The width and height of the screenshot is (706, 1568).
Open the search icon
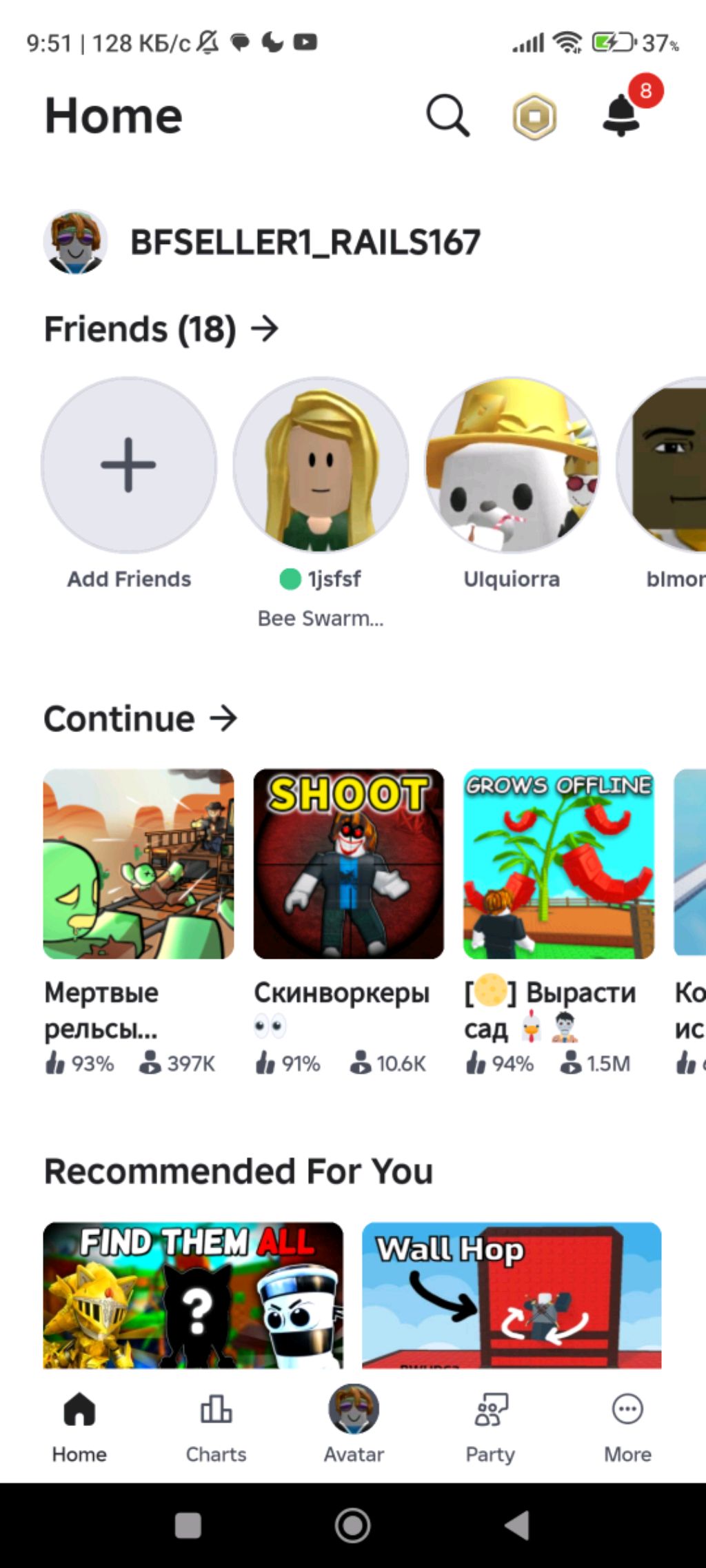[x=447, y=115]
